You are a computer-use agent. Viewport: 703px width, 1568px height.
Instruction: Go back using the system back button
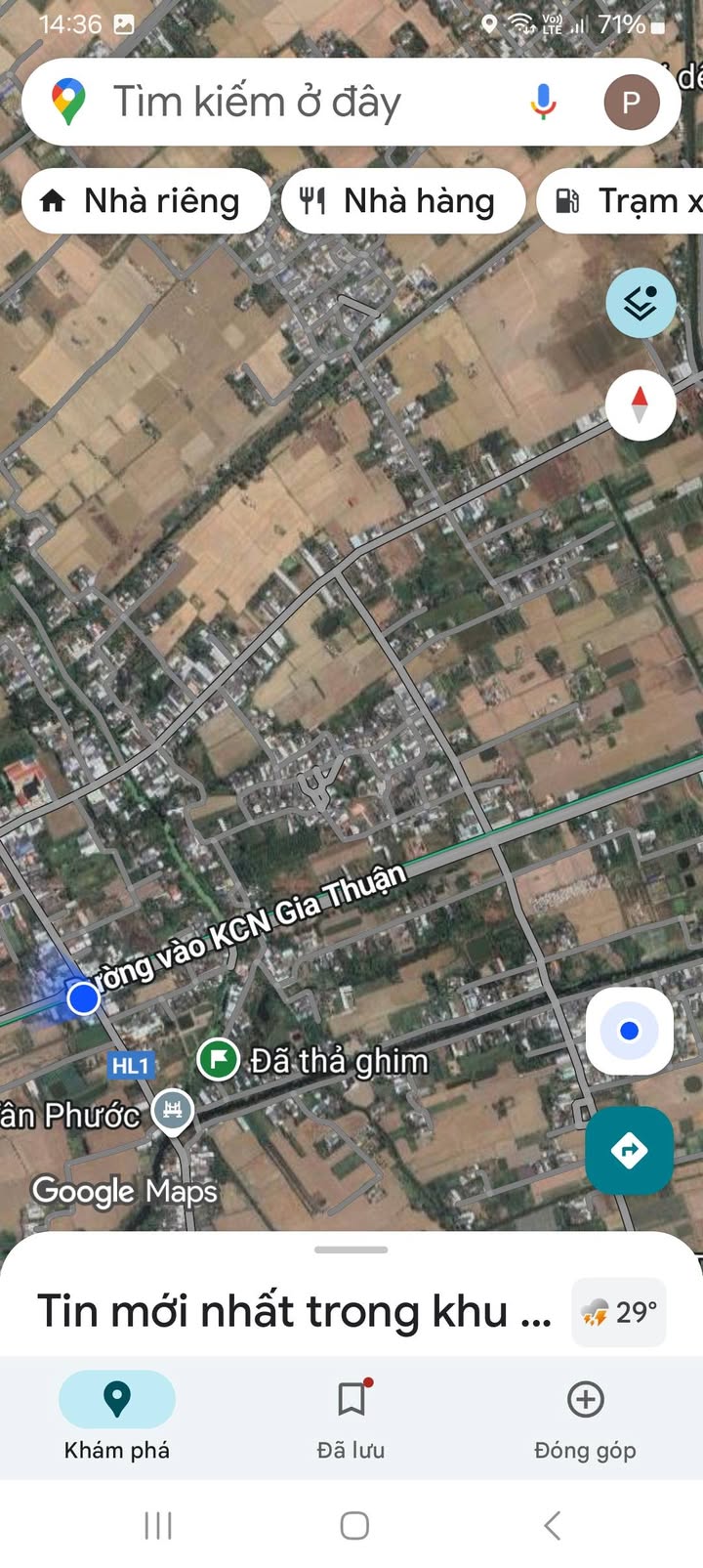[x=553, y=1525]
